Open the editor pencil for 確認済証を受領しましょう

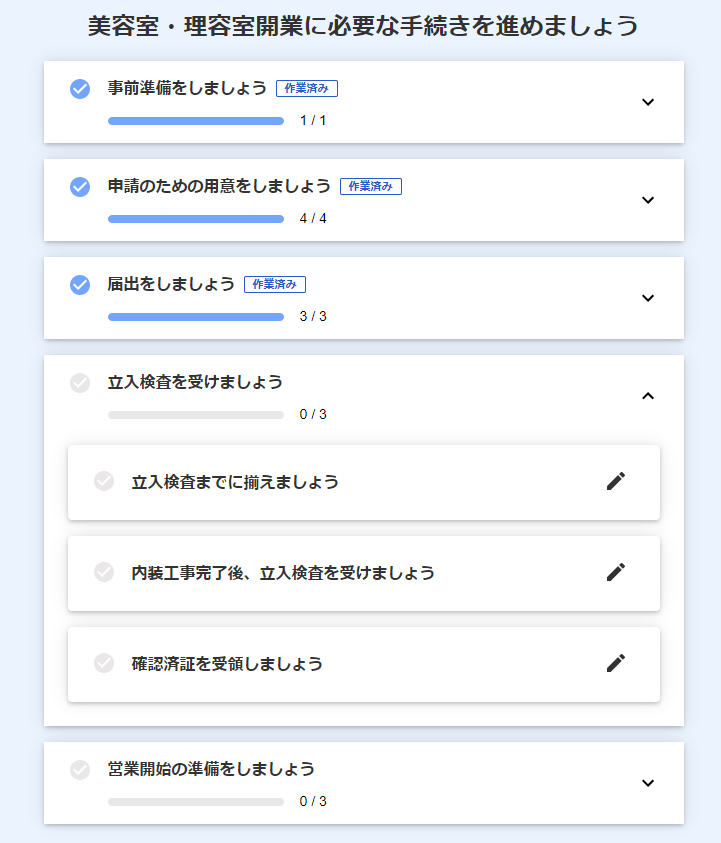point(617,662)
